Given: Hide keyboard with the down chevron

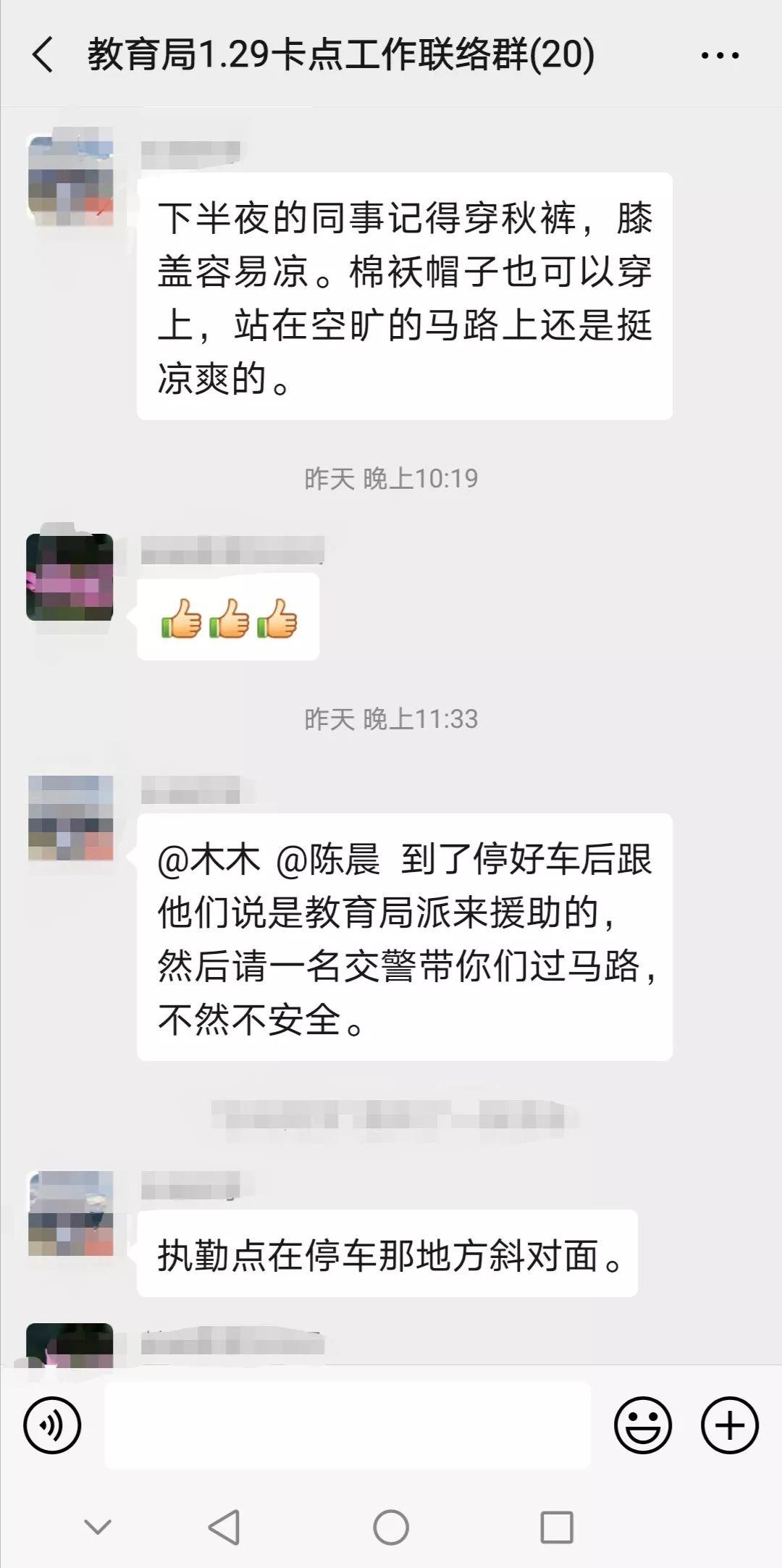Looking at the screenshot, I should click(x=98, y=1527).
